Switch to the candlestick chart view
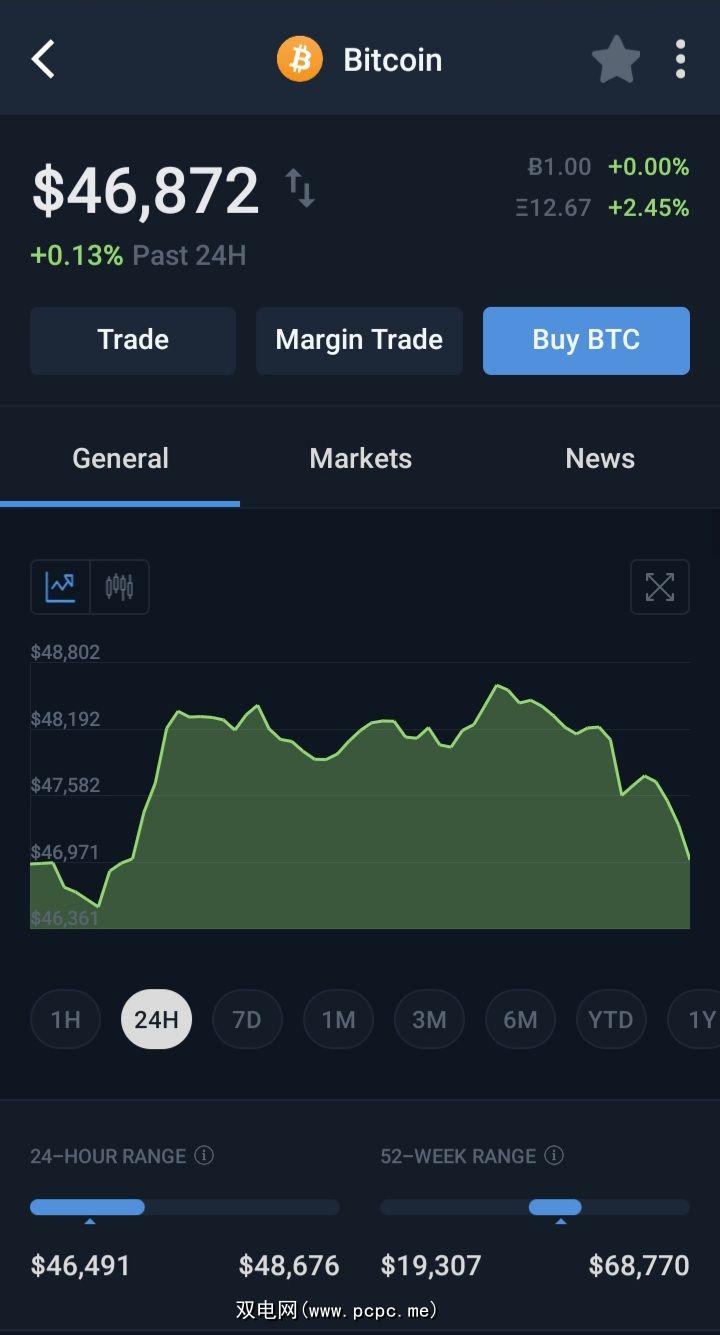The width and height of the screenshot is (720, 1335). click(x=119, y=587)
